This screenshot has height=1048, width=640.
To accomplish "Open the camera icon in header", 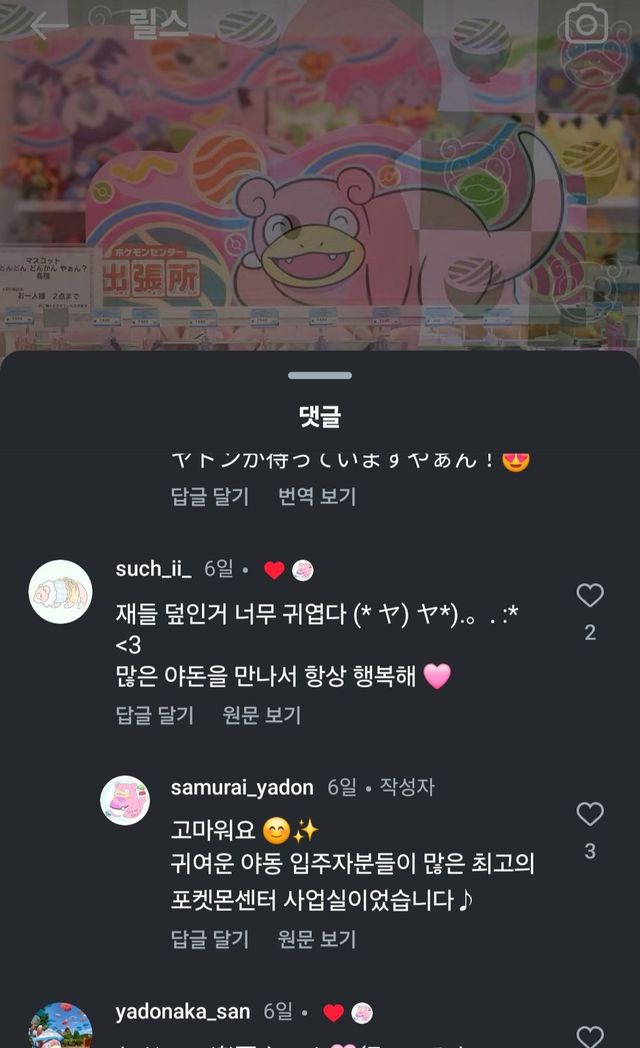I will (x=586, y=24).
